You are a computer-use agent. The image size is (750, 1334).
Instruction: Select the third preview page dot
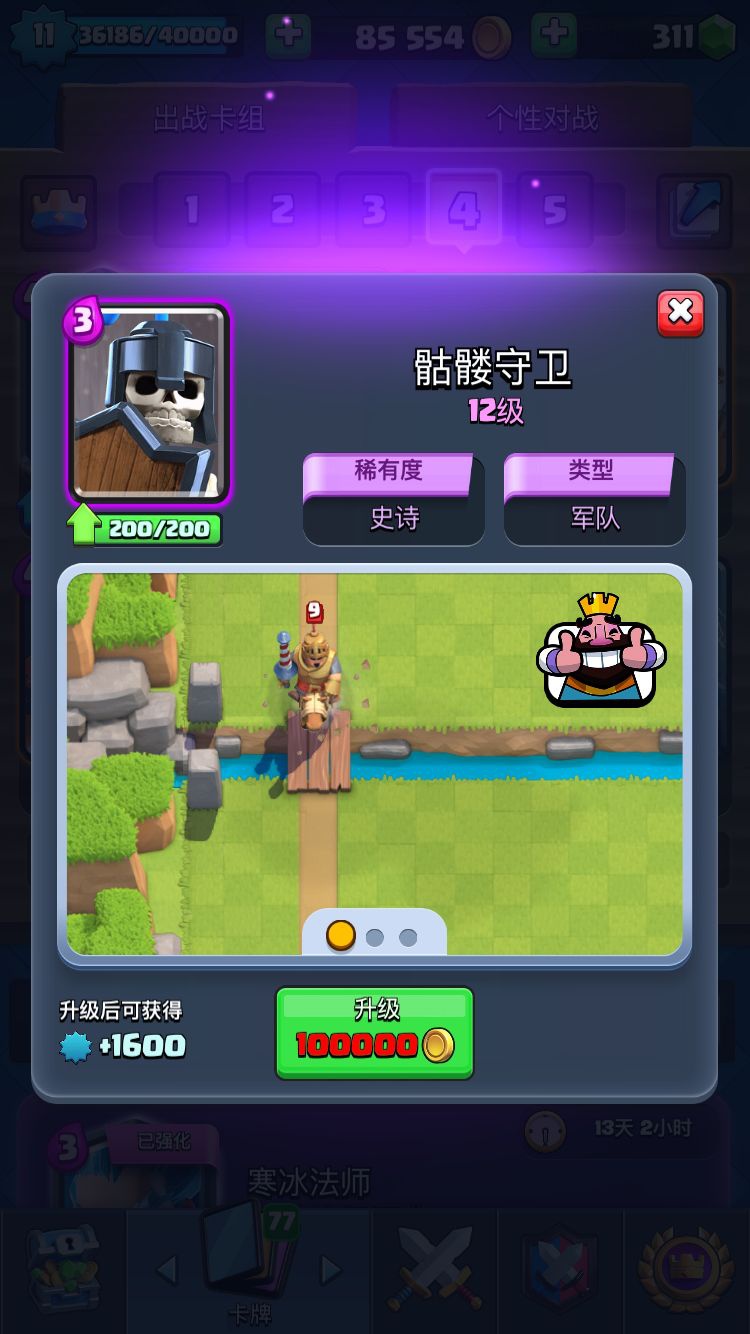coord(408,937)
